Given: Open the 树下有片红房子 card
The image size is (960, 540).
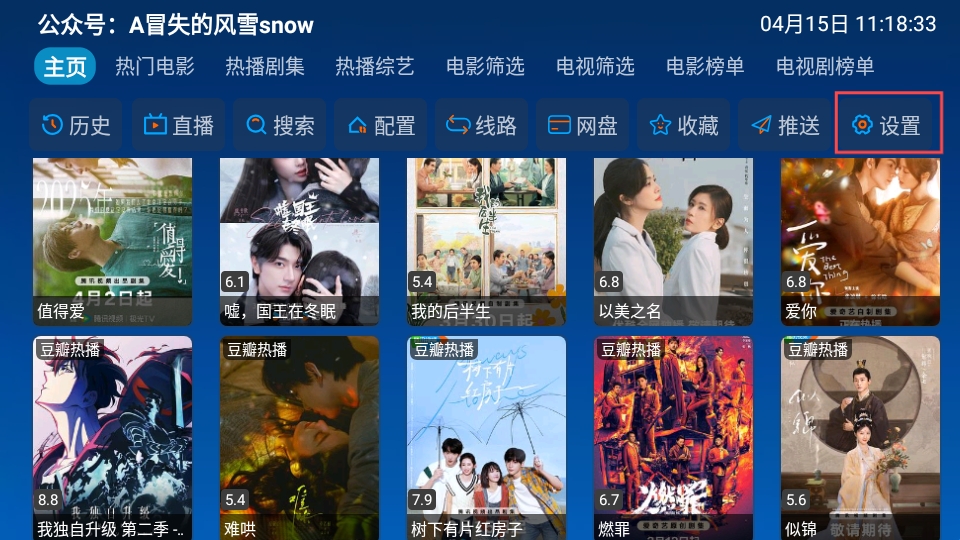Looking at the screenshot, I should (x=486, y=438).
